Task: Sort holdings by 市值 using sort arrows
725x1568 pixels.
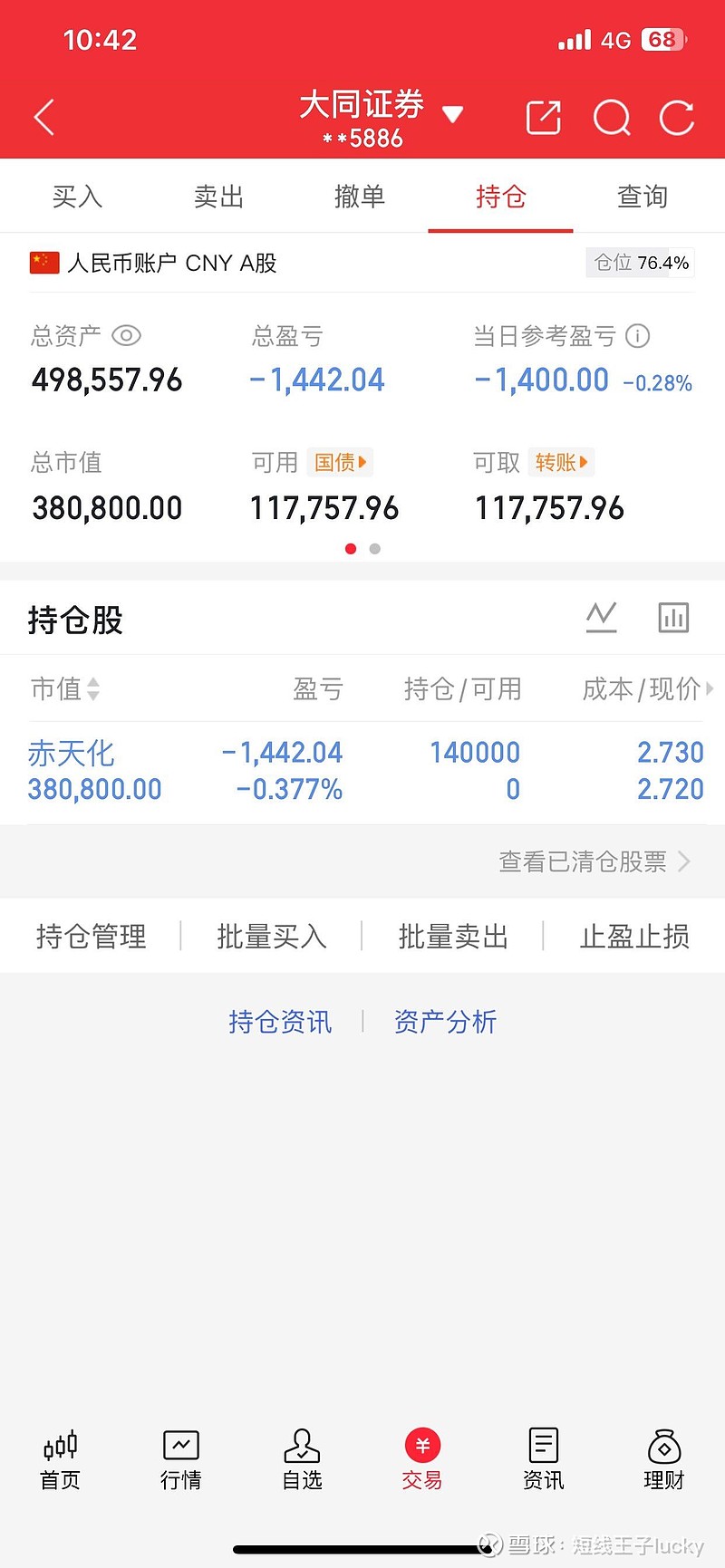Action: pos(92,689)
